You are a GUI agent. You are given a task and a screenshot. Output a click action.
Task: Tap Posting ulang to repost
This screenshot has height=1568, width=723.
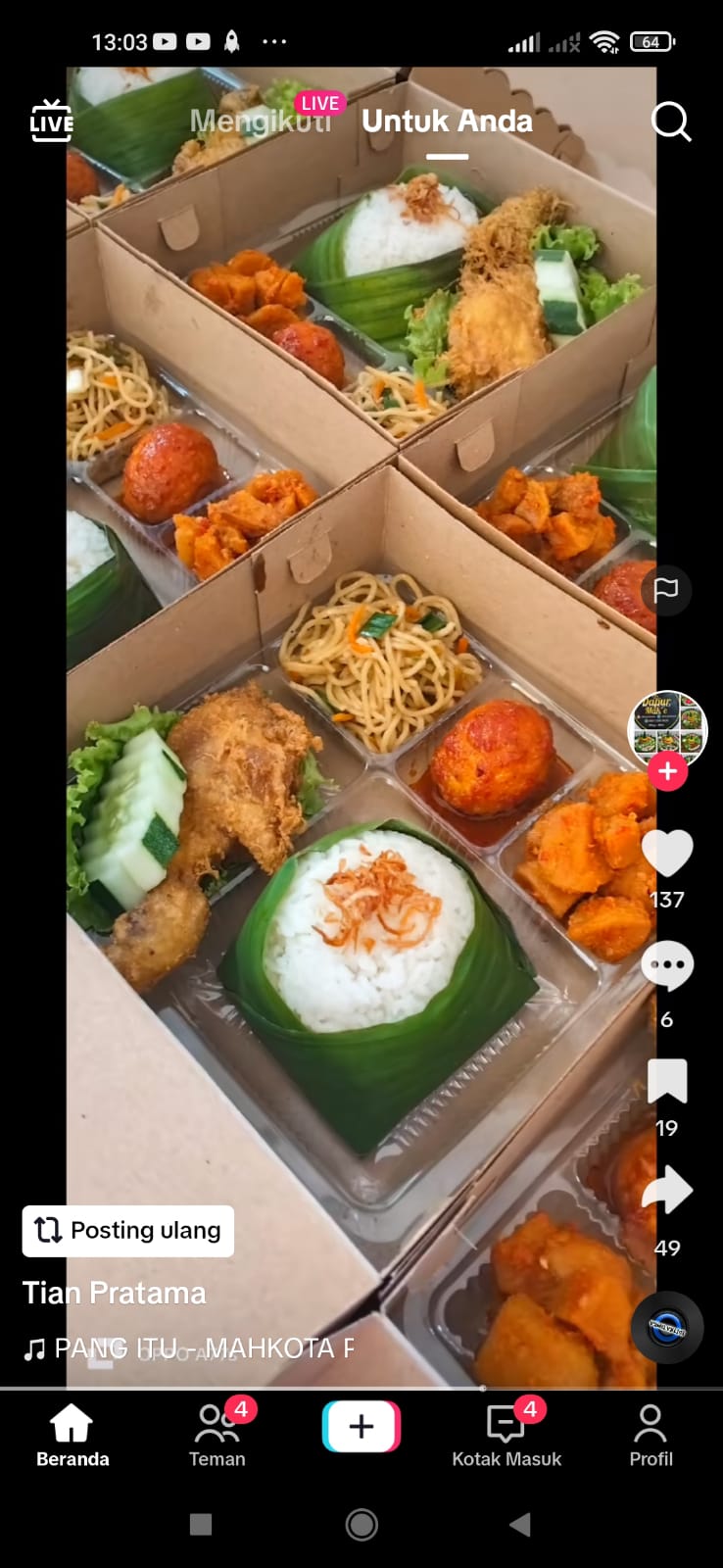point(127,1231)
